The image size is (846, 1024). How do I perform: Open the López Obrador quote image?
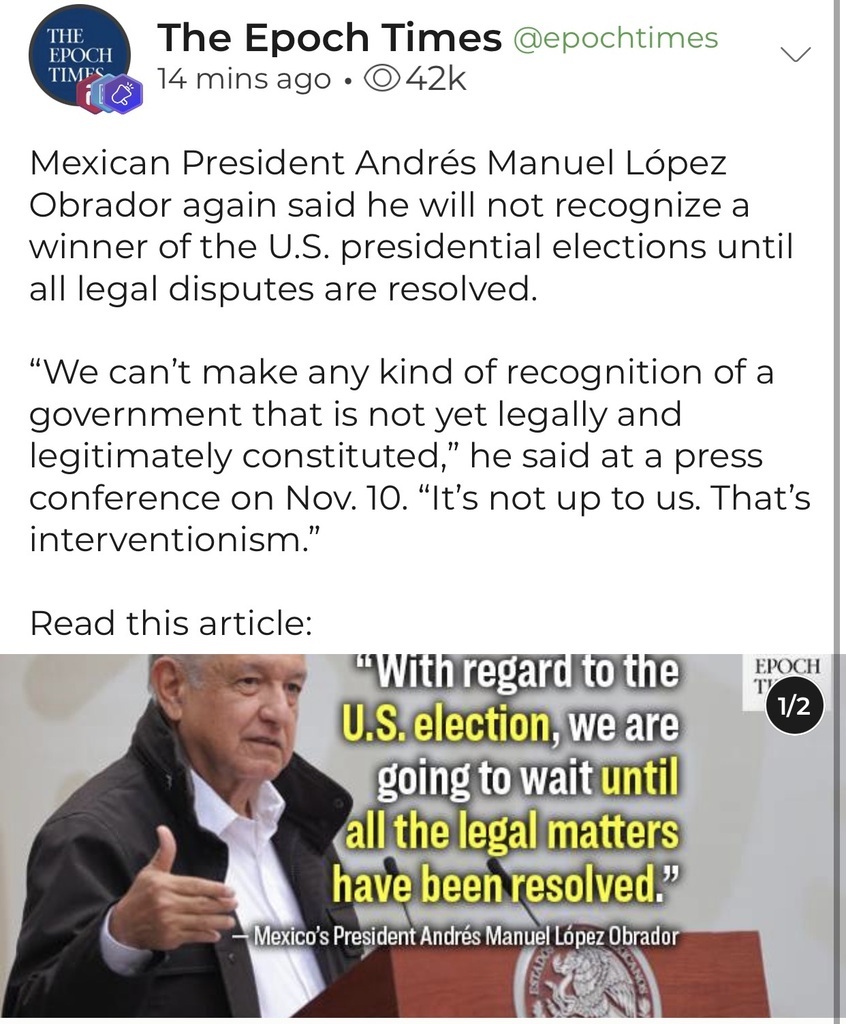[420, 835]
